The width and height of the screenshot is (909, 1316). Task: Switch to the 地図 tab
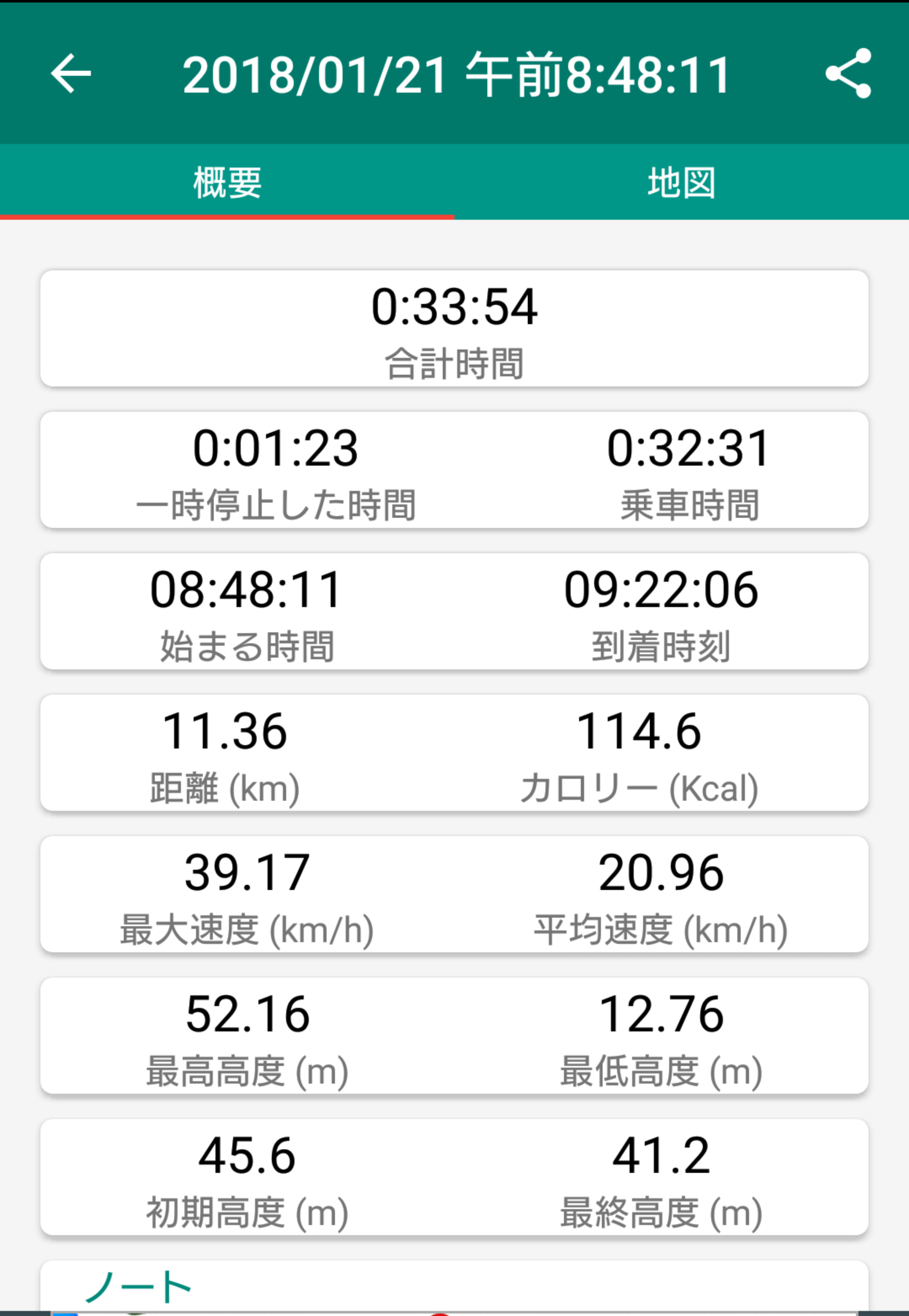[681, 182]
